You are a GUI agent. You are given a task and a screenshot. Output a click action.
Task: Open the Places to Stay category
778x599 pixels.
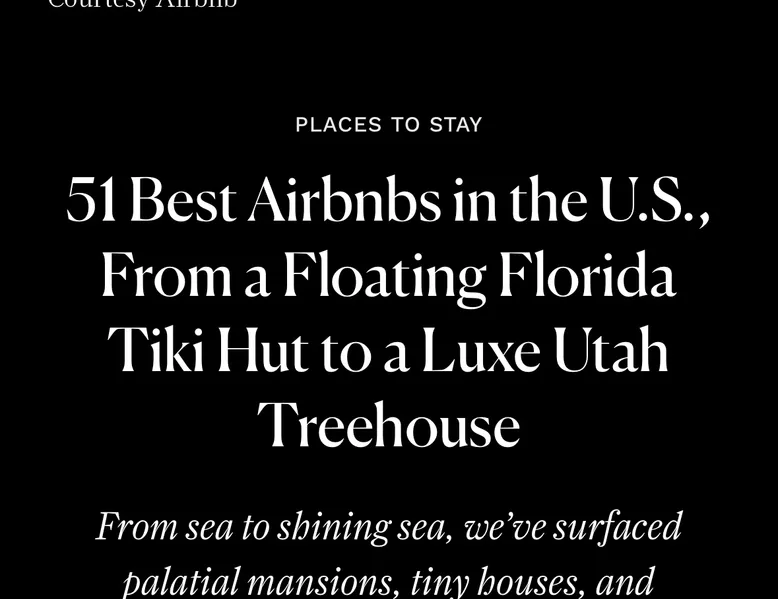point(388,125)
